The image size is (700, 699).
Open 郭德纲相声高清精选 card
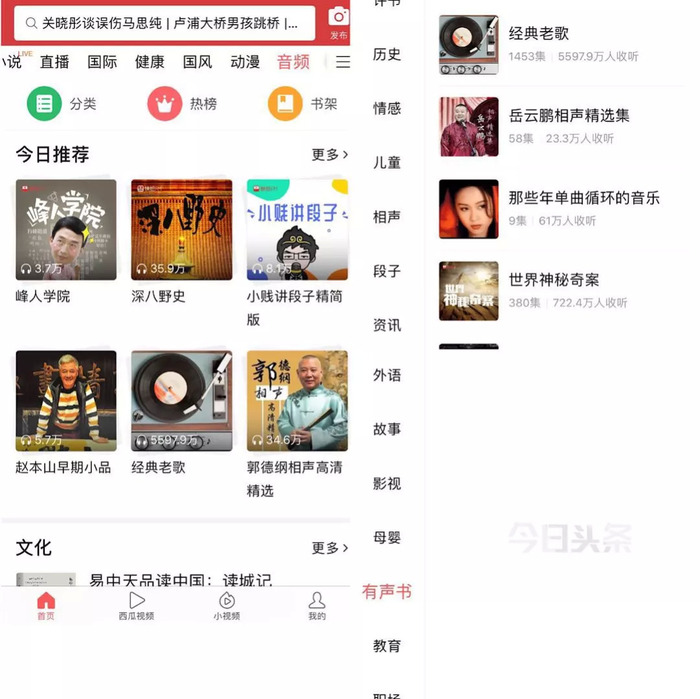coord(297,400)
